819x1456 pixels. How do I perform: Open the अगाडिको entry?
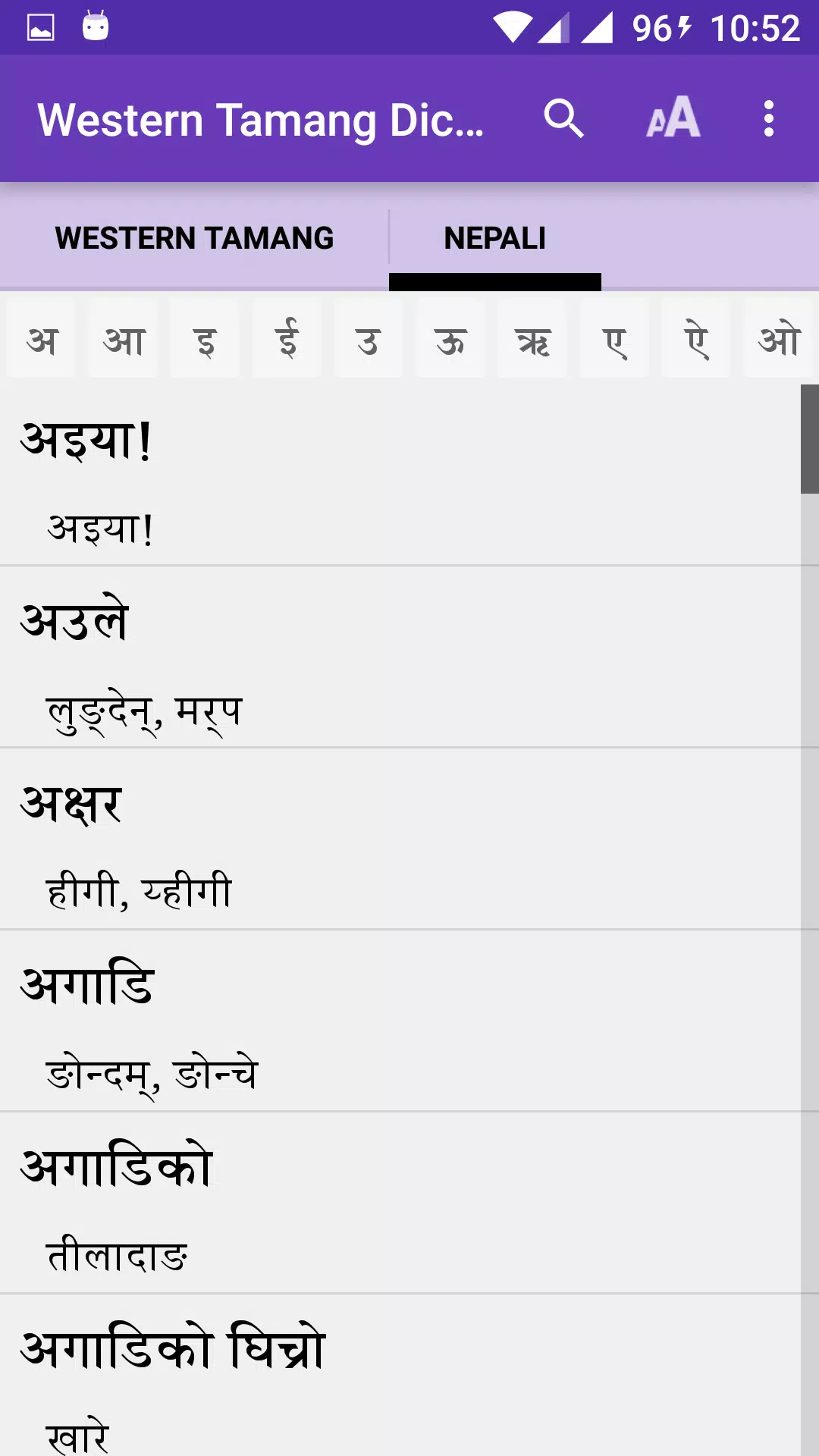pos(409,1202)
